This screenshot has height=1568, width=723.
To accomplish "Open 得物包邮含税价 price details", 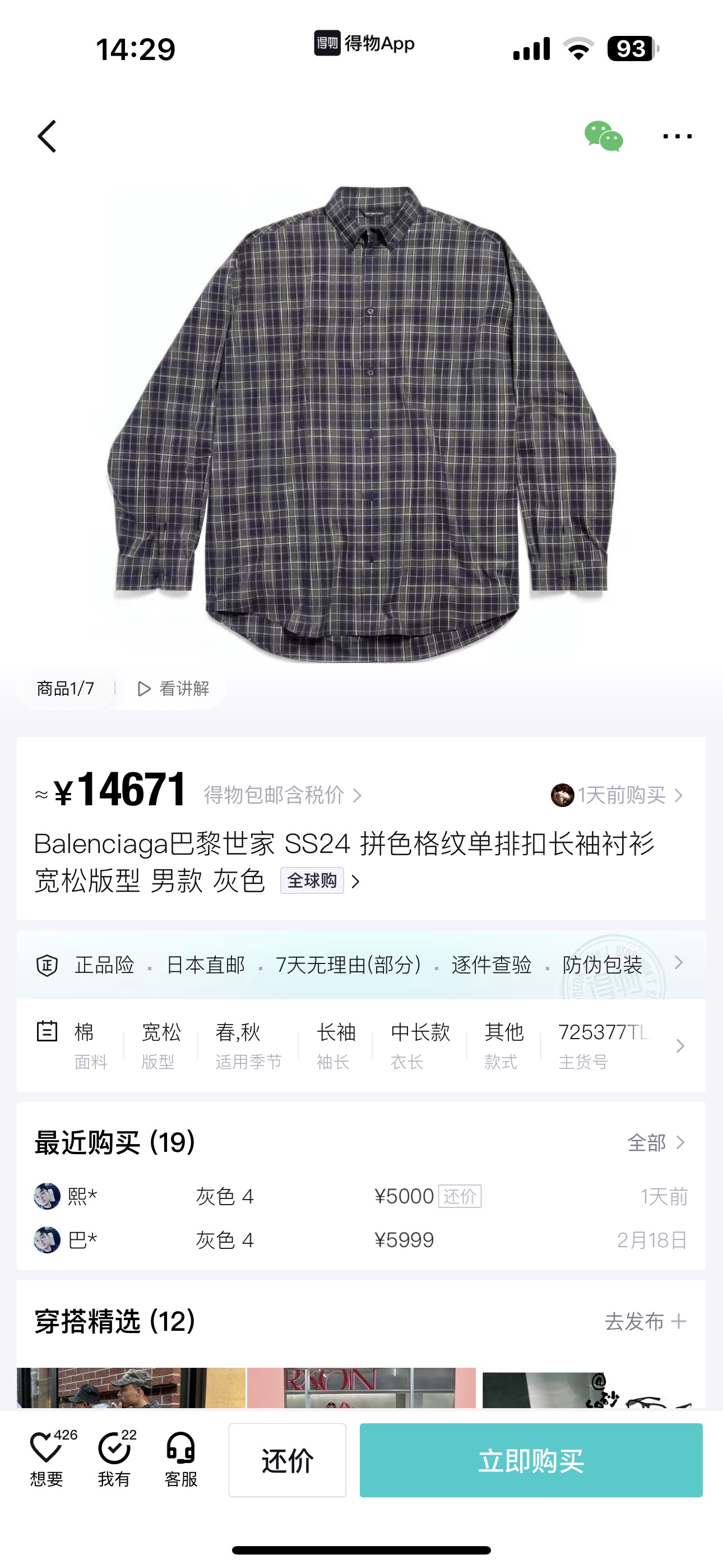I will pyautogui.click(x=282, y=795).
